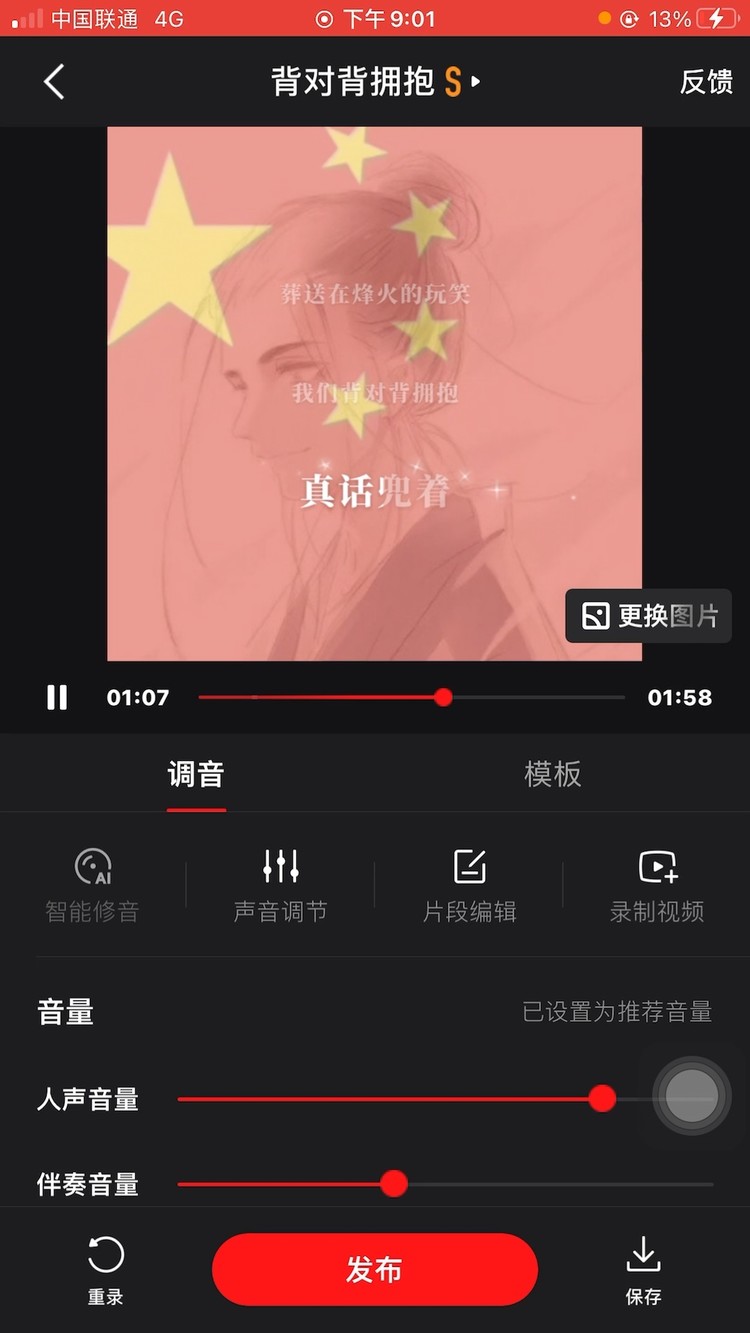
Task: Adjust the accompaniment volume (伴奏音量) slider
Action: click(x=394, y=1184)
